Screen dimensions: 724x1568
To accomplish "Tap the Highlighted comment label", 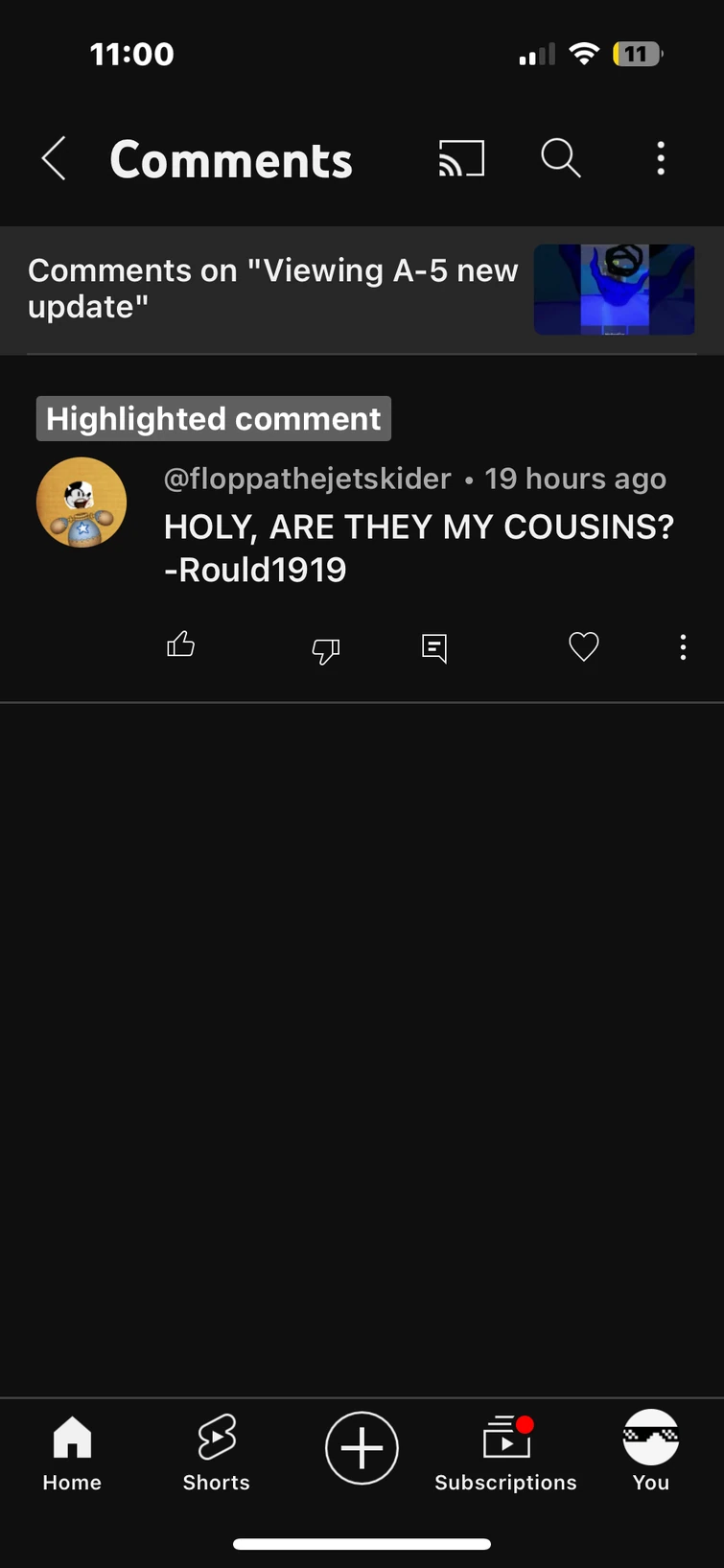I will tap(213, 418).
